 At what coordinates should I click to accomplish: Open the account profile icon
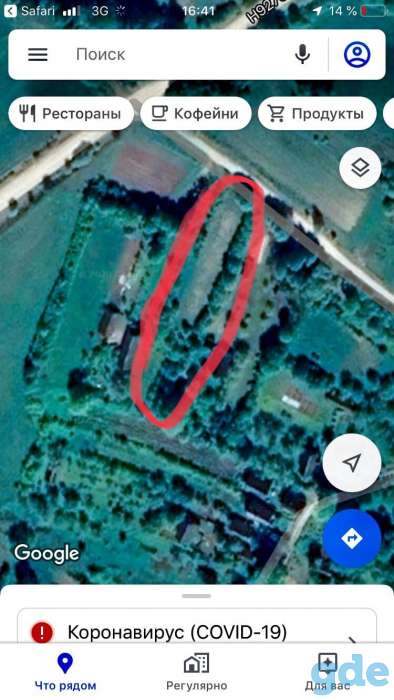tap(357, 54)
